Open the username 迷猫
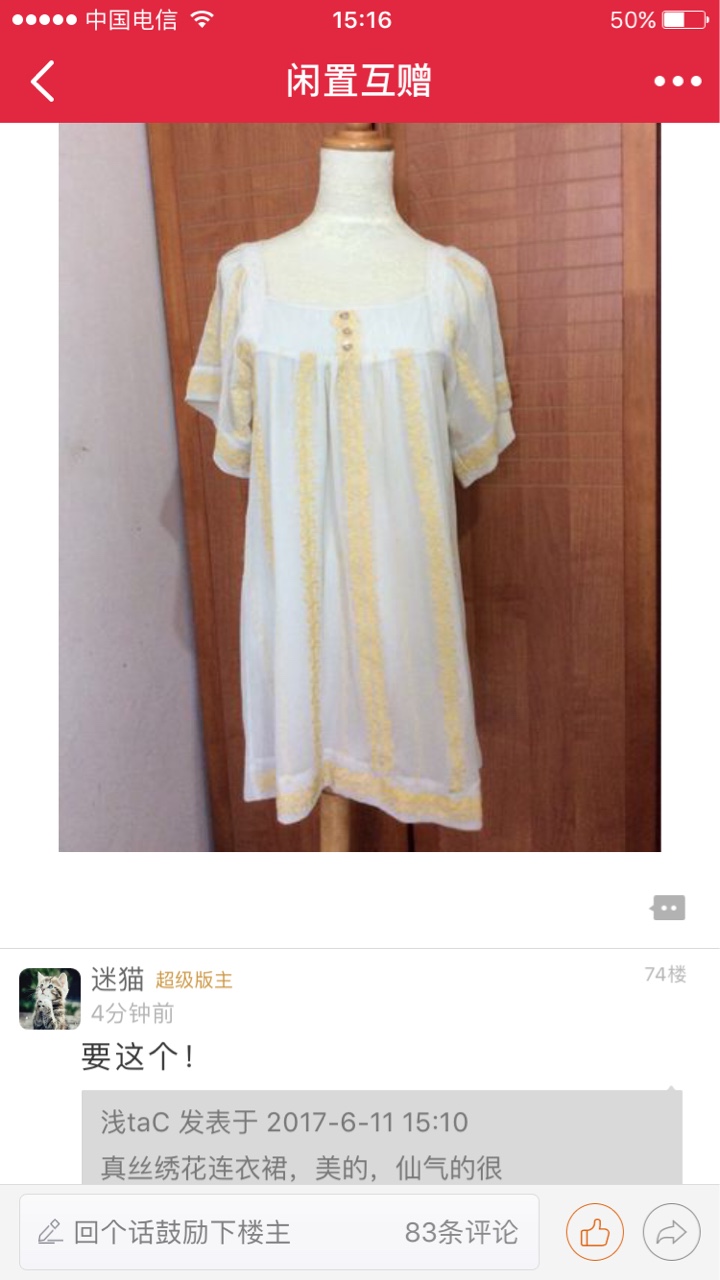Viewport: 720px width, 1280px height. point(118,979)
